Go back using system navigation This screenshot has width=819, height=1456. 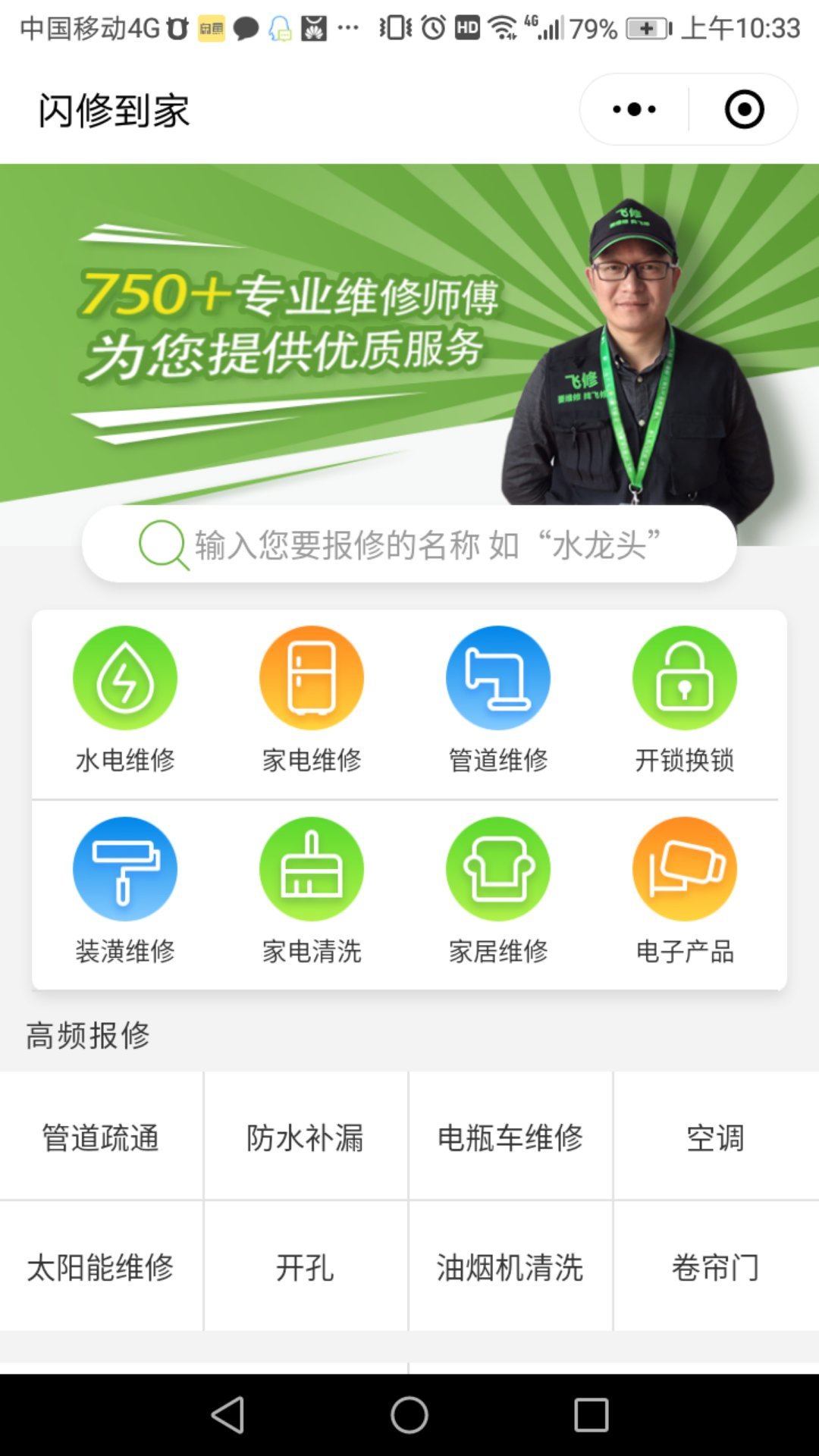(227, 1415)
